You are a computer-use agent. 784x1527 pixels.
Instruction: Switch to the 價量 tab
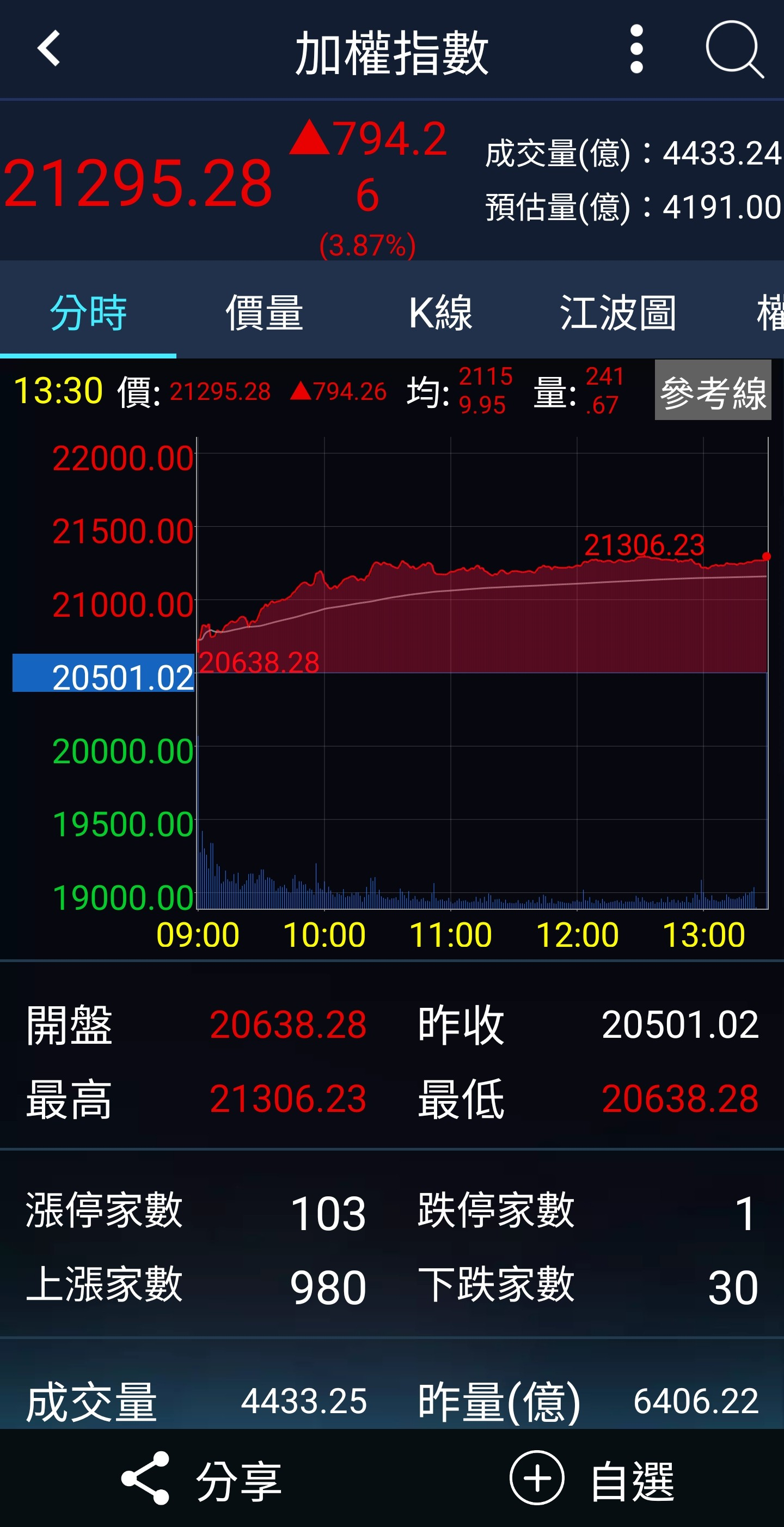(x=264, y=312)
